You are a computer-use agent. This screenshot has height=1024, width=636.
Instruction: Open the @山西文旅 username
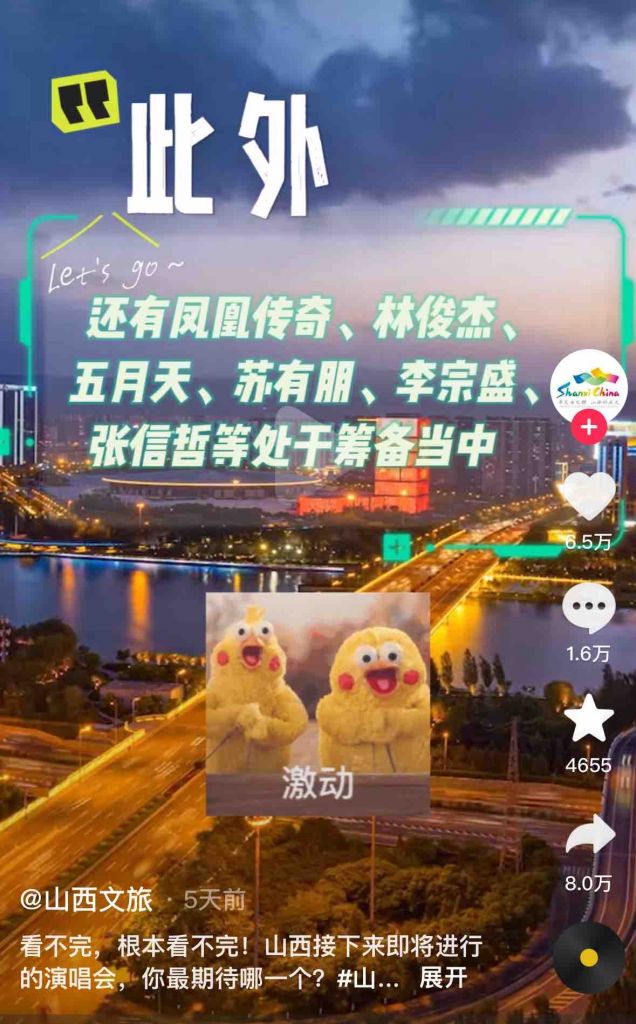coord(87,899)
